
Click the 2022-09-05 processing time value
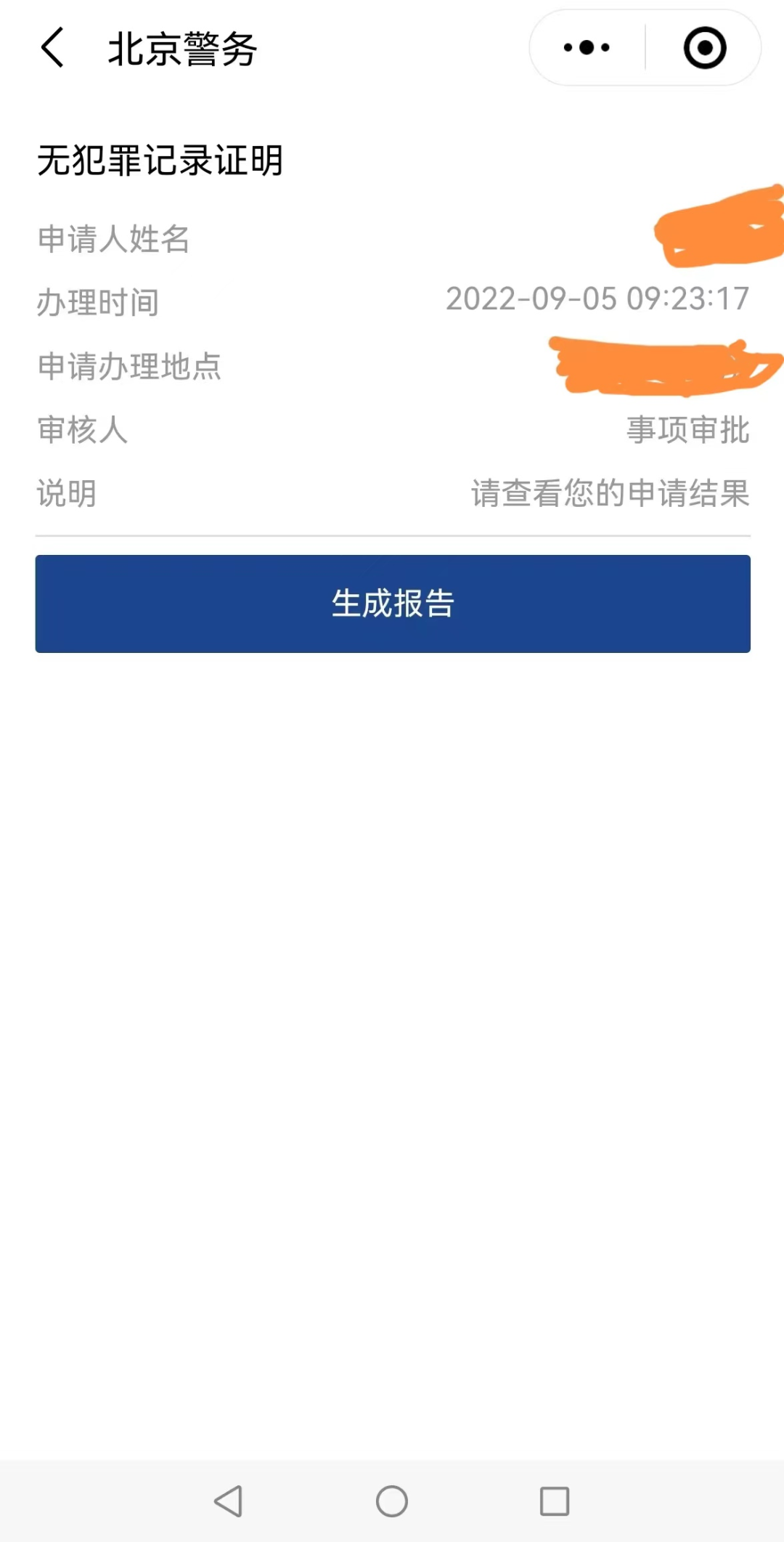coord(597,299)
